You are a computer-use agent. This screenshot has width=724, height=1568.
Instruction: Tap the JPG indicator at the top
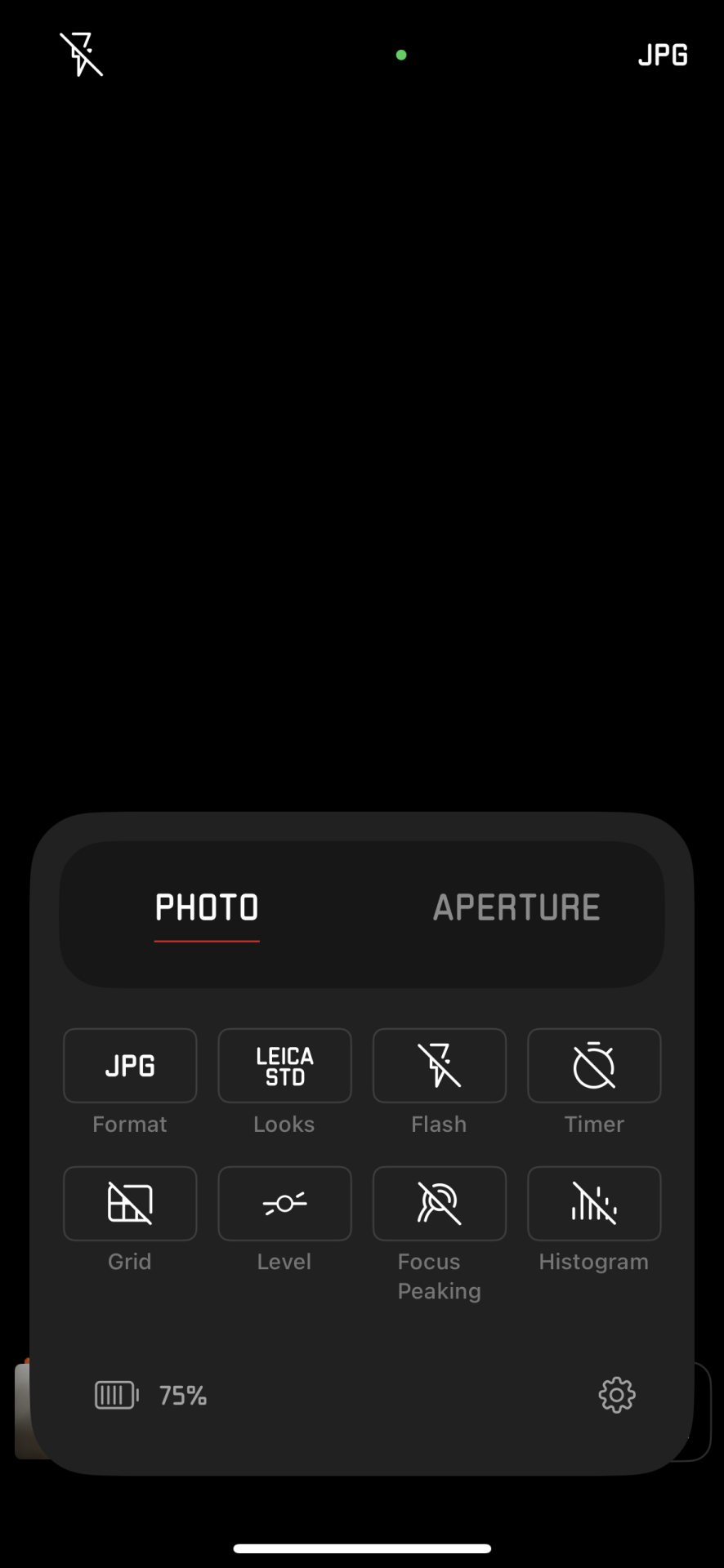click(662, 55)
